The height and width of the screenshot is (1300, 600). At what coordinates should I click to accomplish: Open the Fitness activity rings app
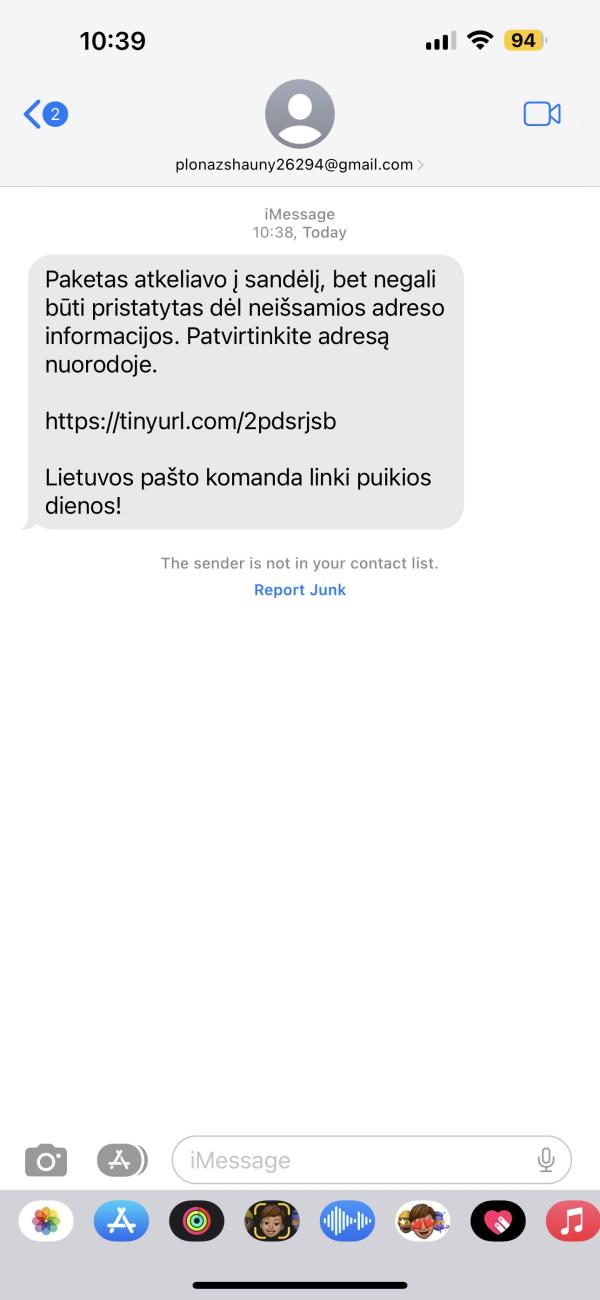[196, 1221]
